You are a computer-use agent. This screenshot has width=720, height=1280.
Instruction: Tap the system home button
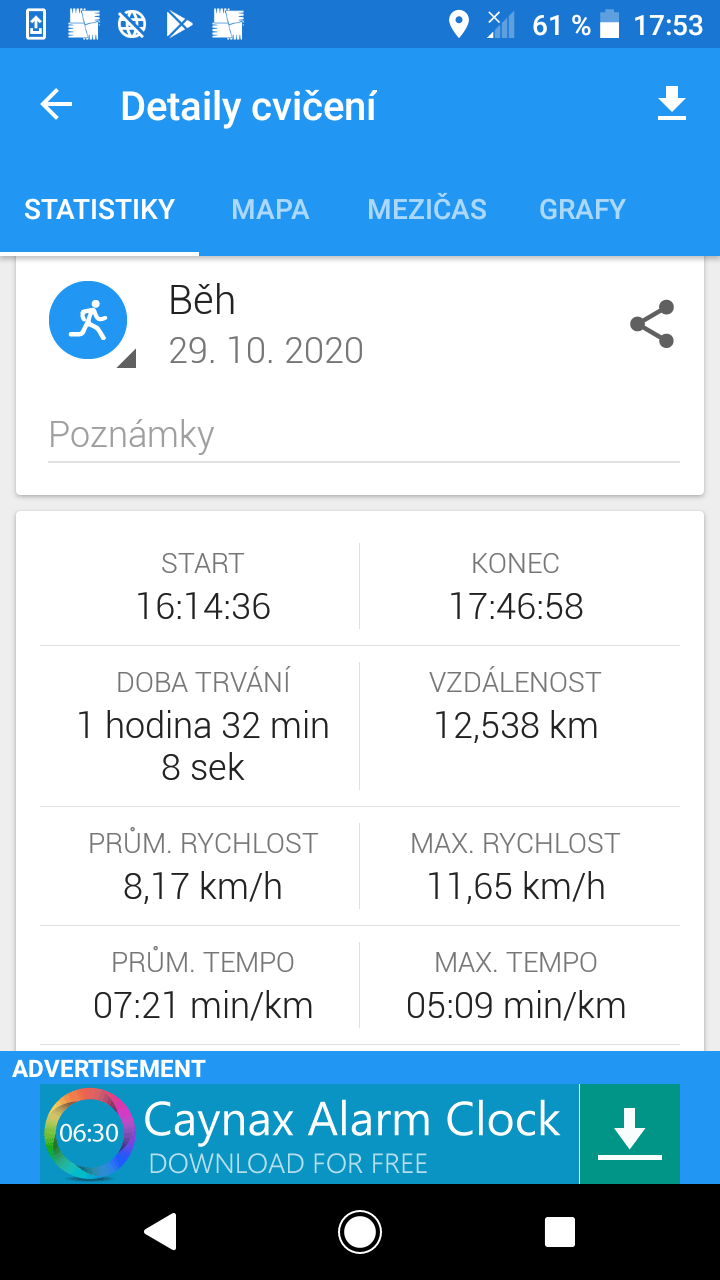(360, 1232)
